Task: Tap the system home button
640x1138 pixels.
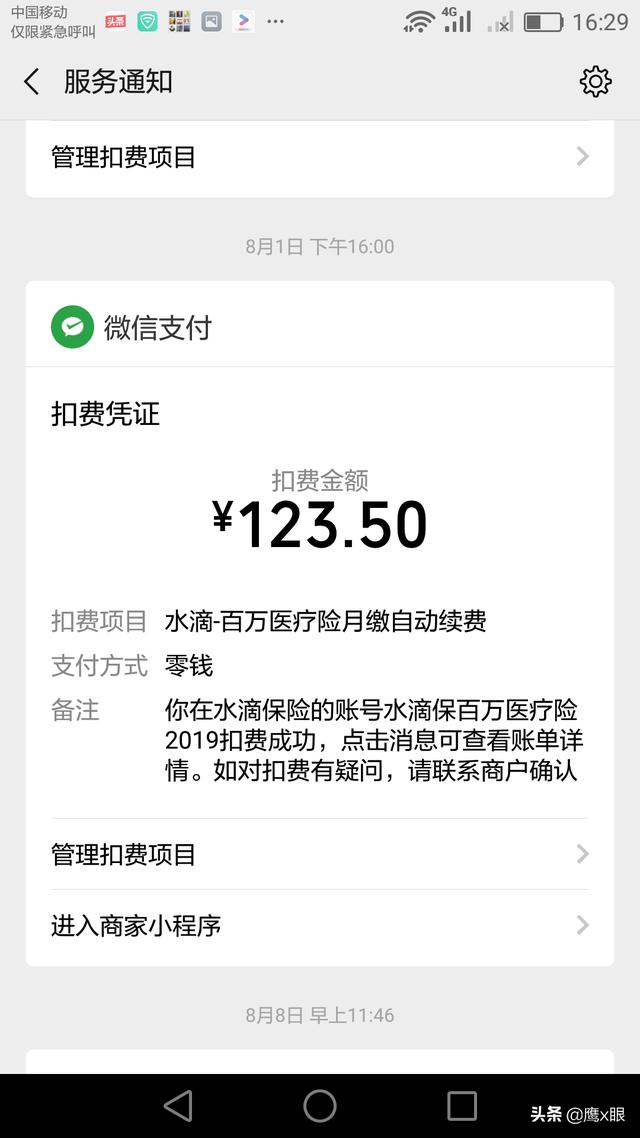Action: tap(320, 1105)
